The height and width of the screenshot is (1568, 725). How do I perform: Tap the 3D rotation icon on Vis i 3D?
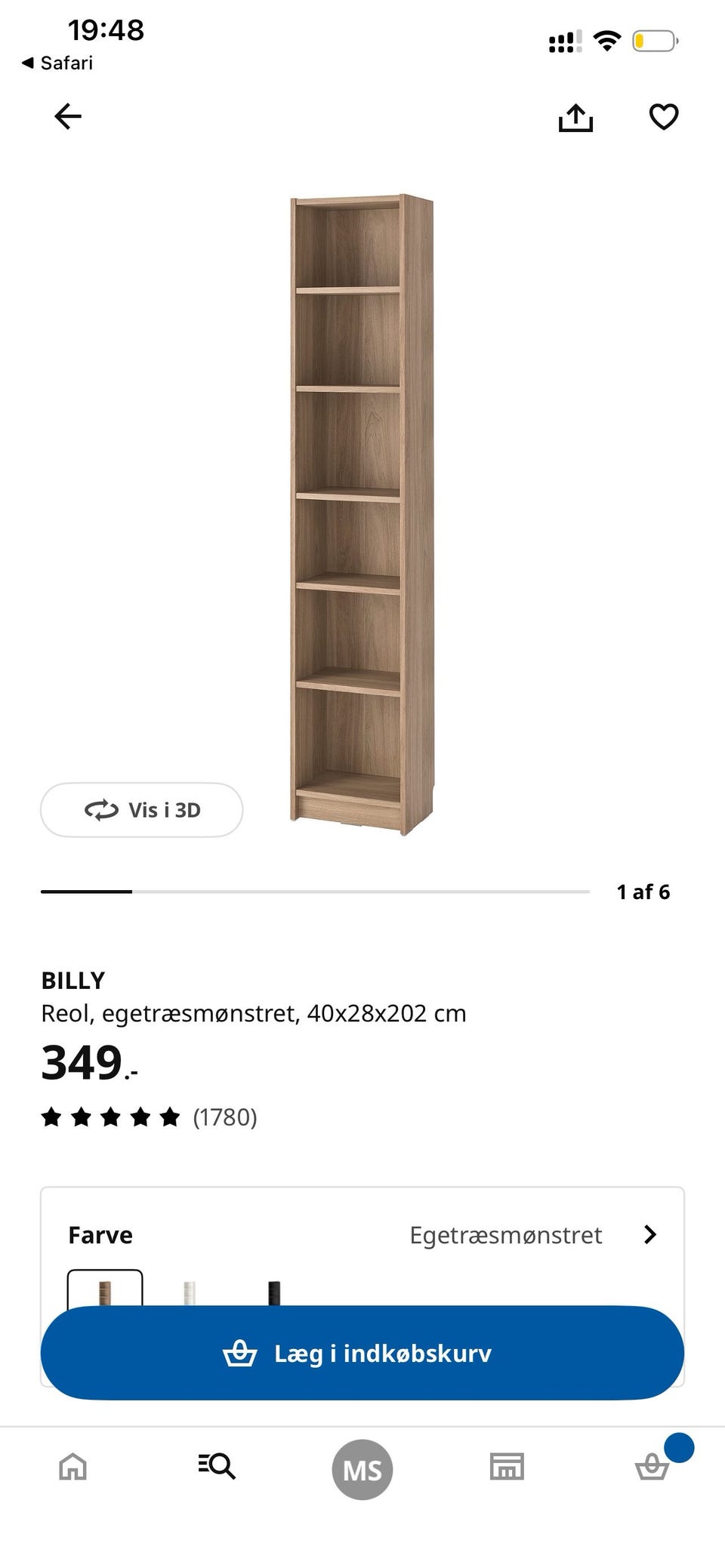(100, 810)
